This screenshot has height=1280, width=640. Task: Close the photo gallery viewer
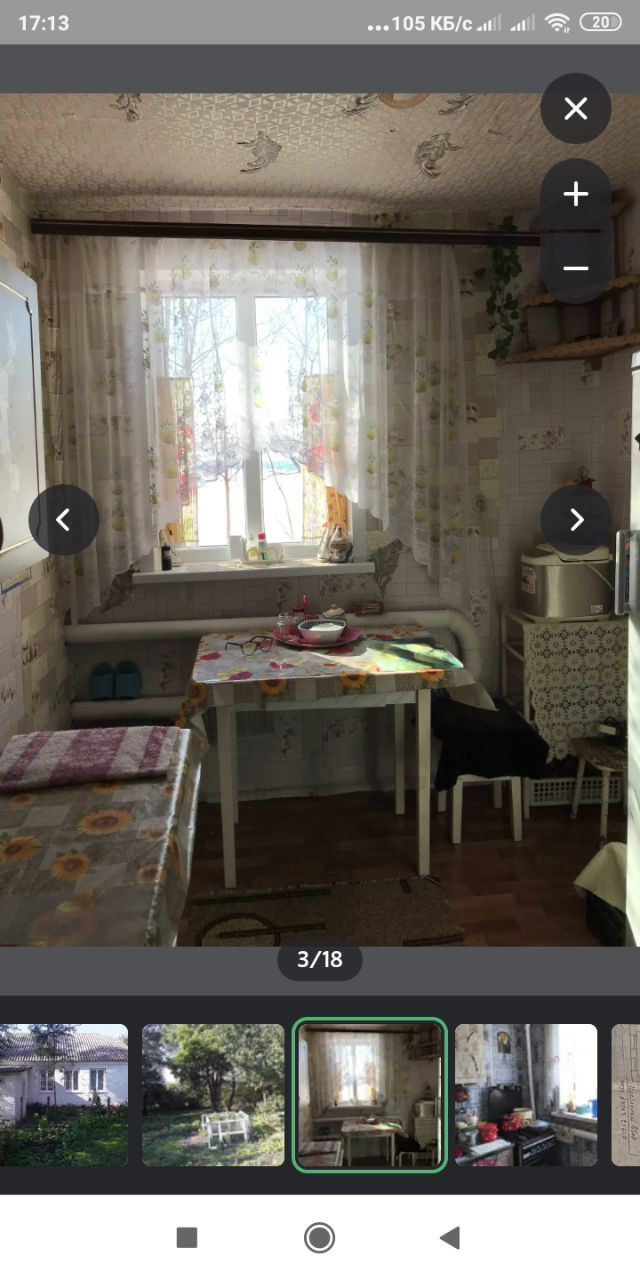[576, 109]
